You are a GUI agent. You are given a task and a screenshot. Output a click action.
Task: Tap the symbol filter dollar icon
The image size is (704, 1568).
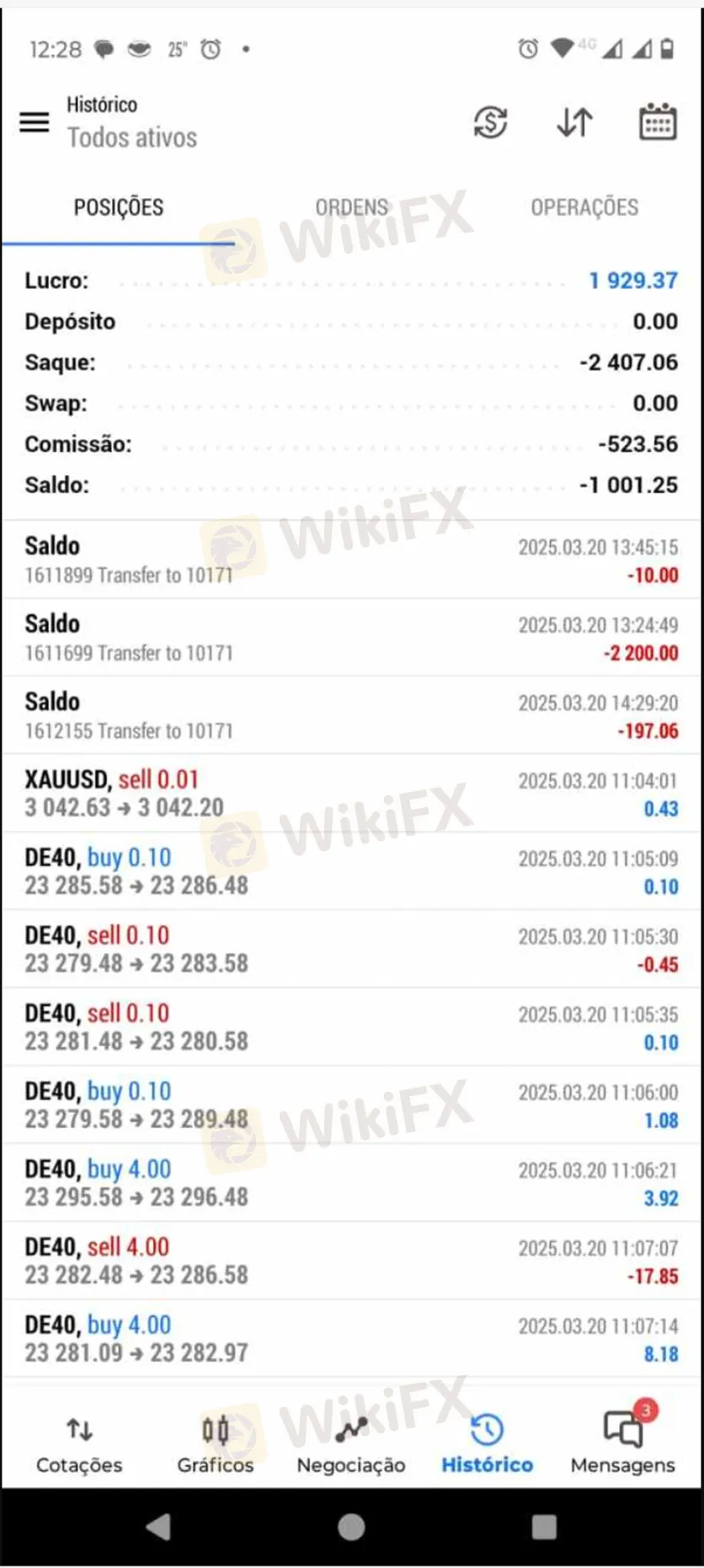490,123
